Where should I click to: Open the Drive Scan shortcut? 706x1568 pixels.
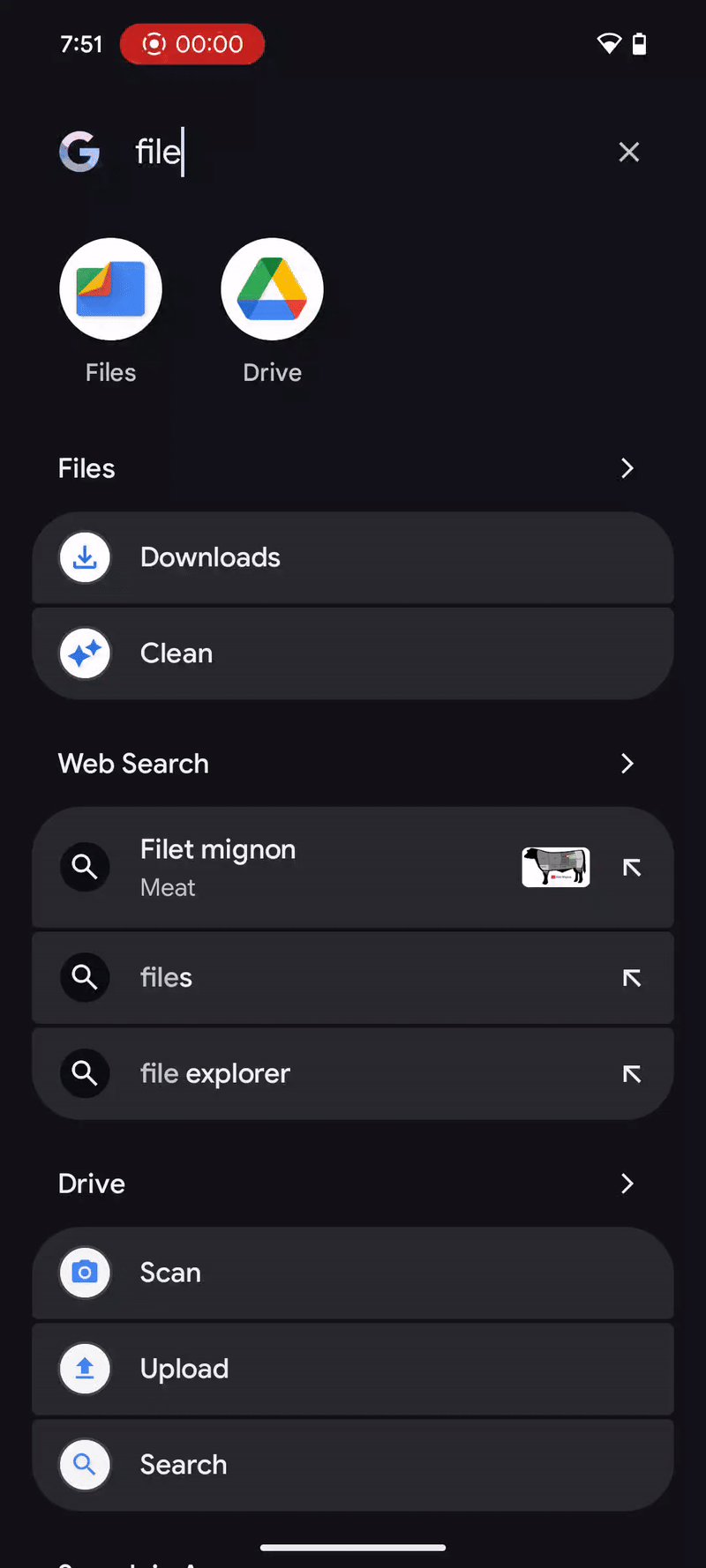[353, 1273]
